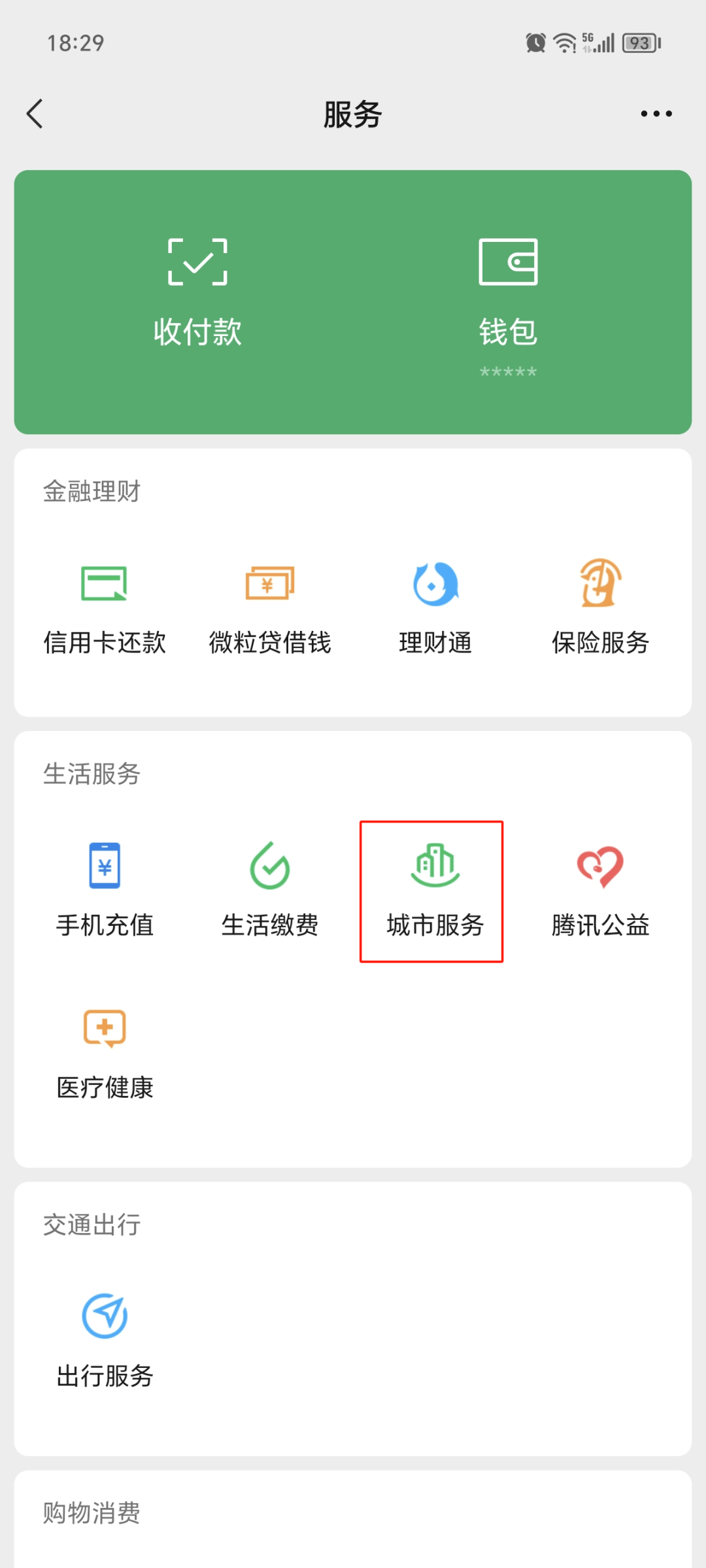The width and height of the screenshot is (706, 1568).
Task: Open 理财通 wealth management
Action: coord(434,608)
